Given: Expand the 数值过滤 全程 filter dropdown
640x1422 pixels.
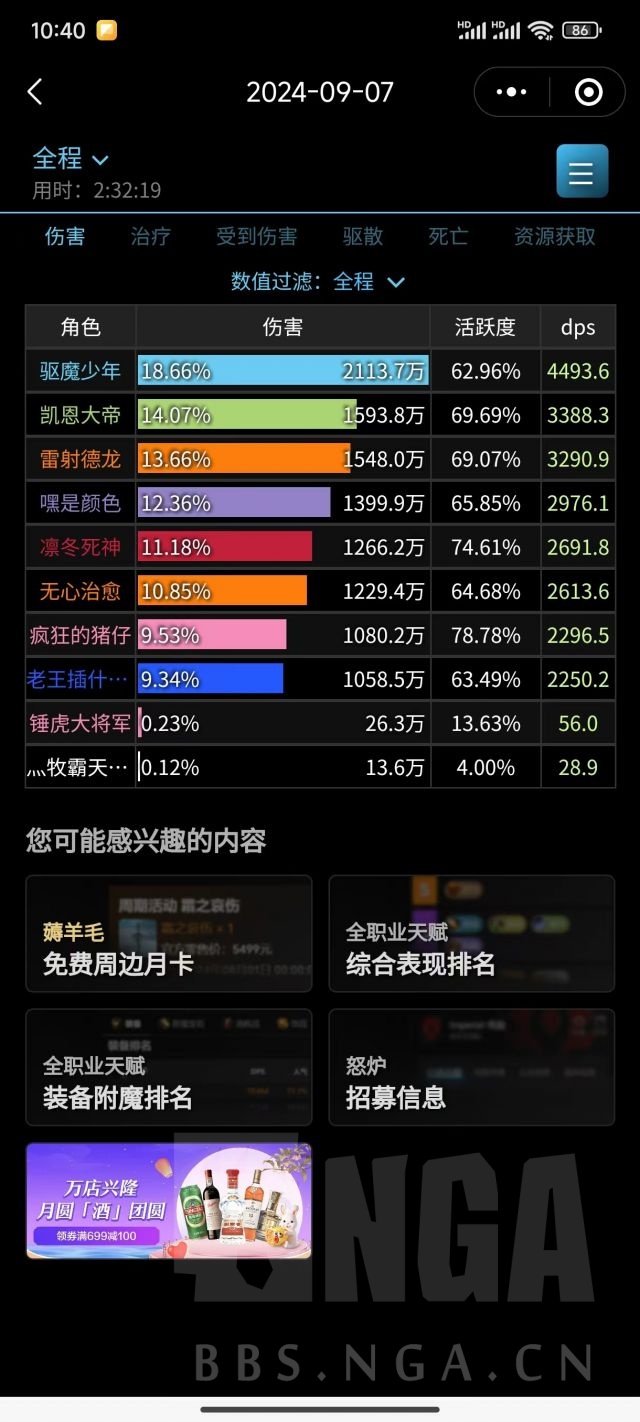Looking at the screenshot, I should point(318,282).
